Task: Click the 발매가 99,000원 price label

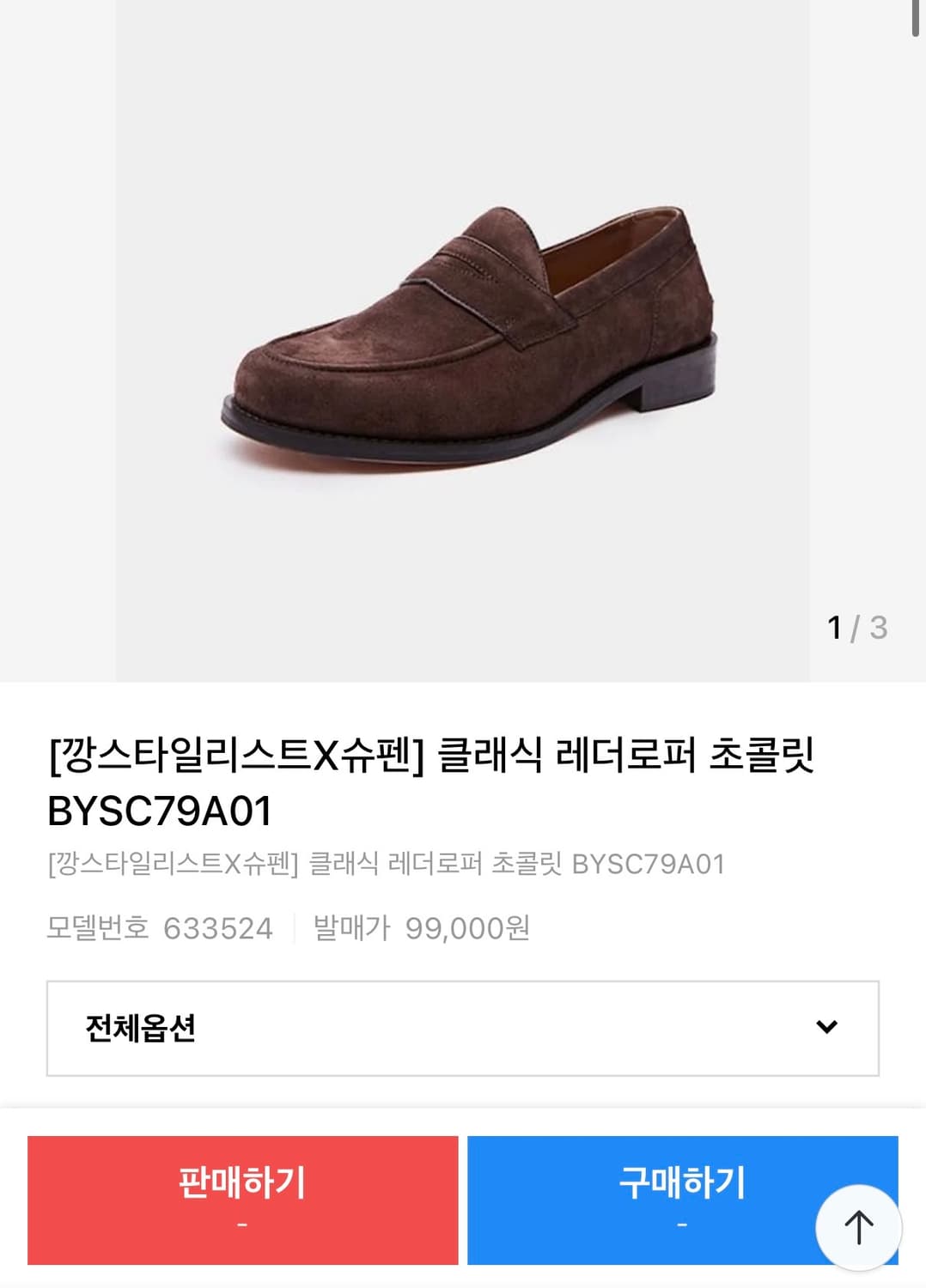Action: 418,928
